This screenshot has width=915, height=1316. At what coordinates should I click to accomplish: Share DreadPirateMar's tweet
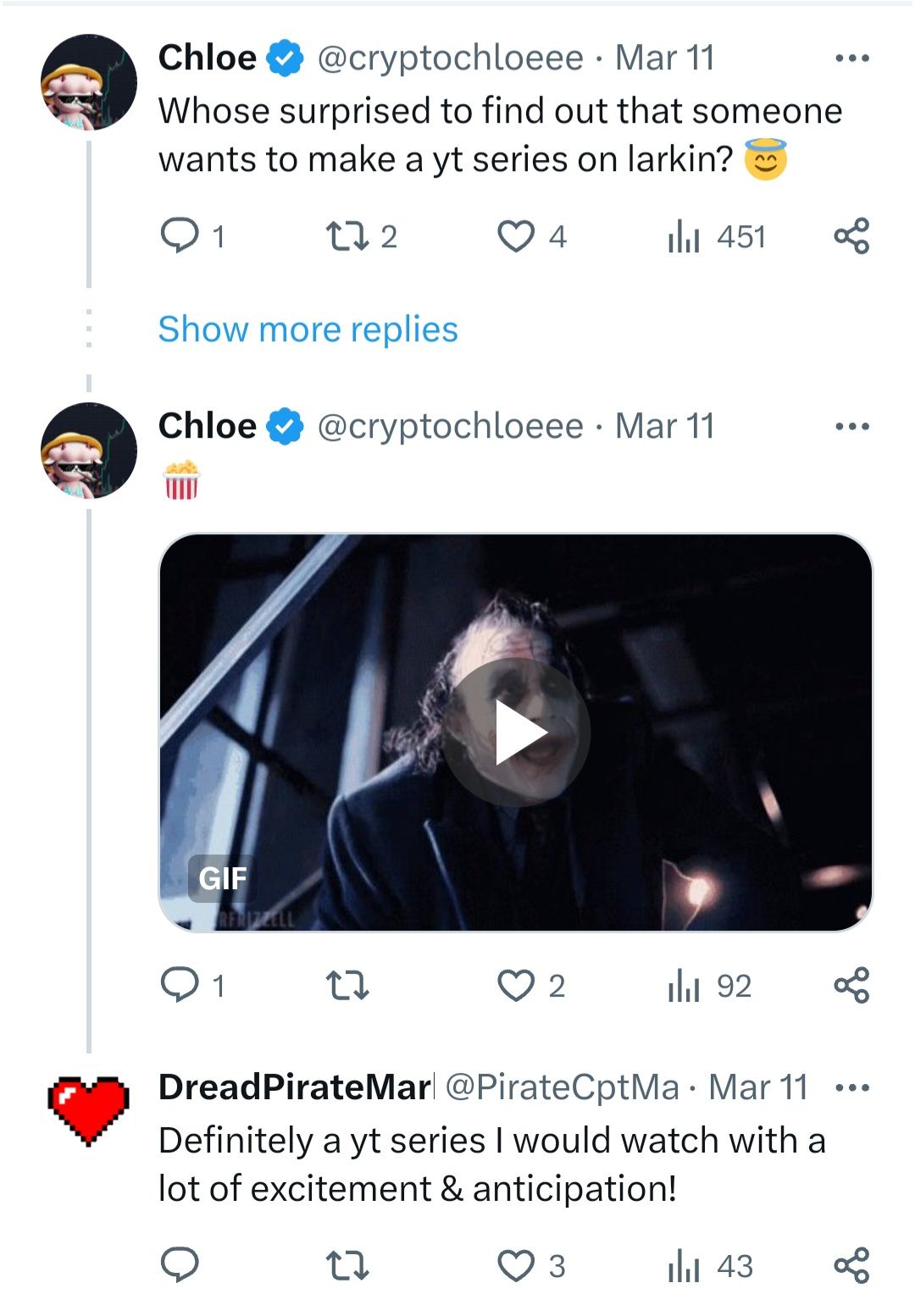click(851, 1266)
